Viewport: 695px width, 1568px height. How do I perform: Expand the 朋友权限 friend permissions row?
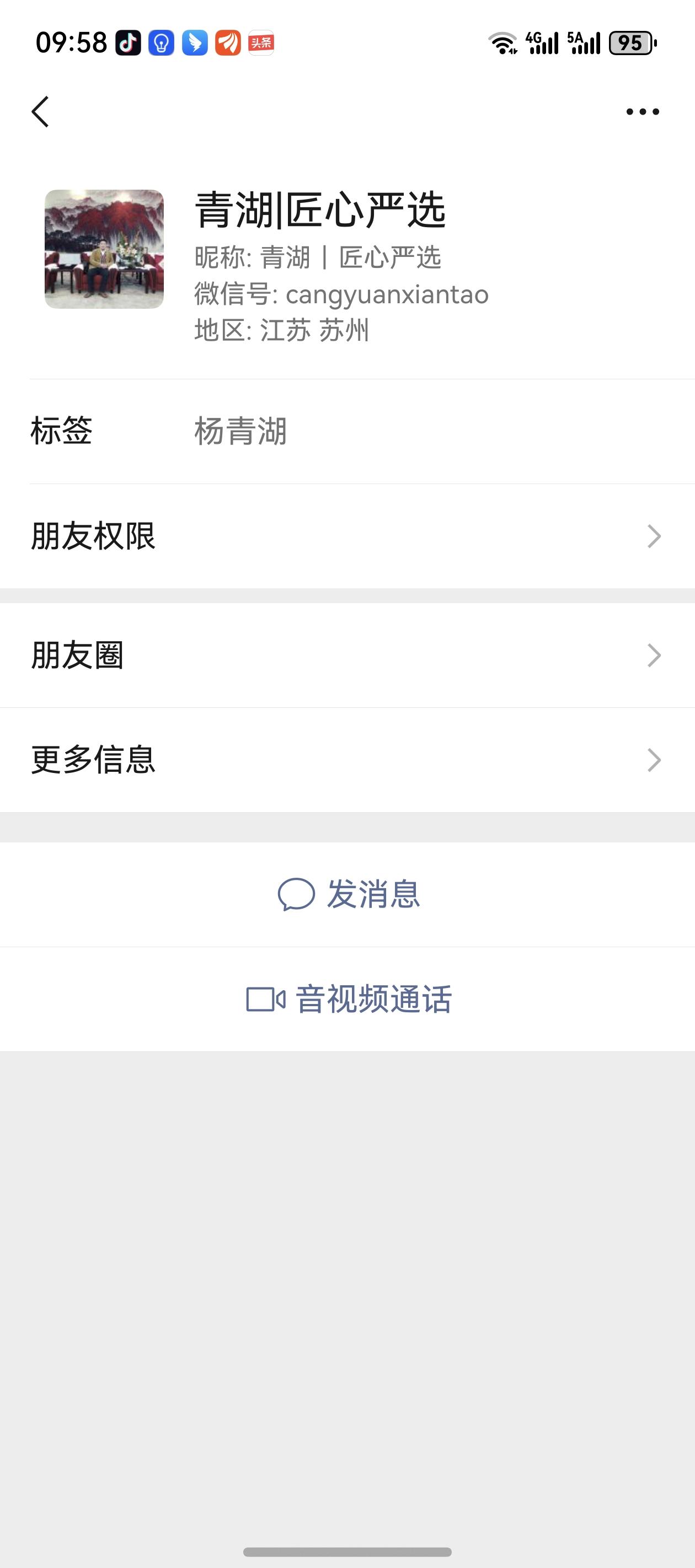[x=347, y=536]
